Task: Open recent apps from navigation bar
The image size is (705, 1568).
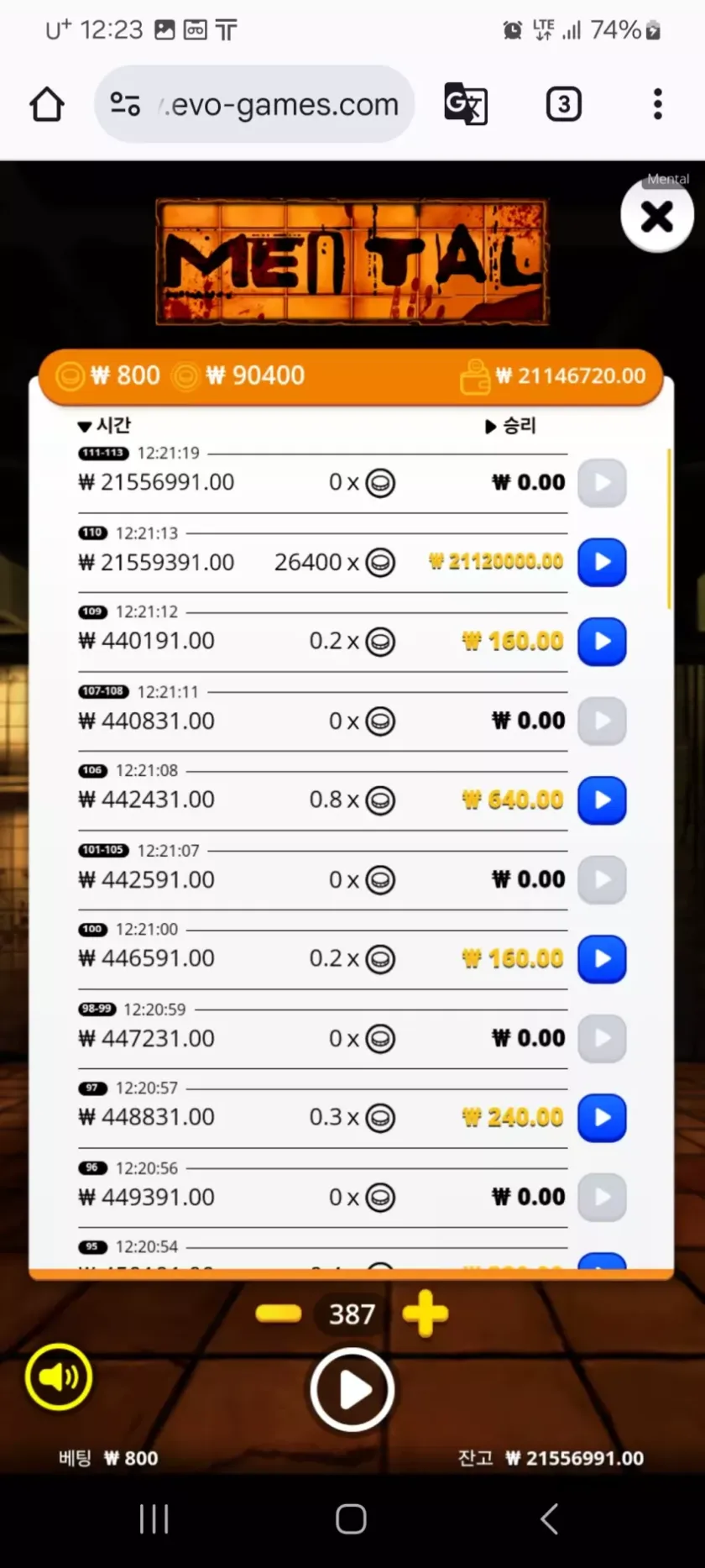Action: (154, 1518)
